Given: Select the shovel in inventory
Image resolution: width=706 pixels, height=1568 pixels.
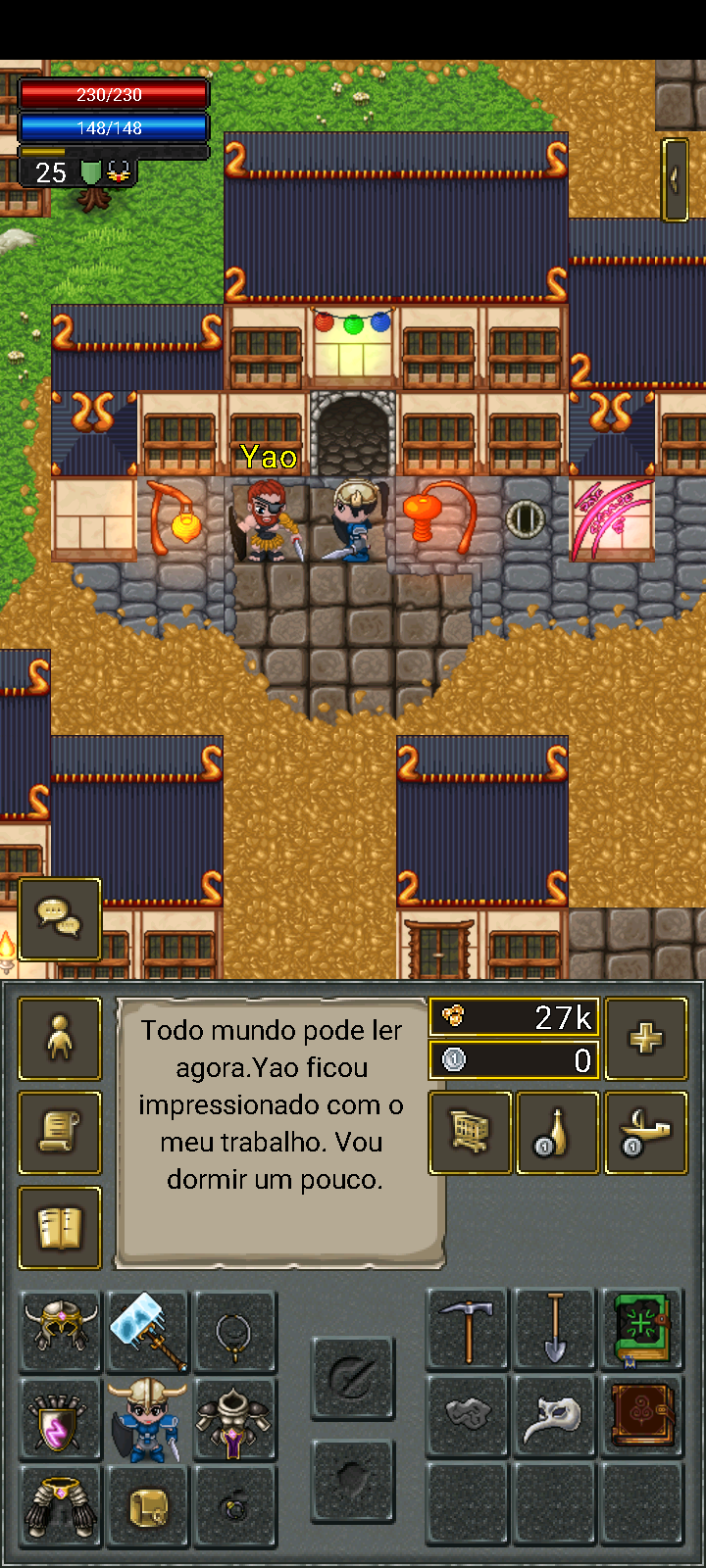Looking at the screenshot, I should pos(555,1330).
